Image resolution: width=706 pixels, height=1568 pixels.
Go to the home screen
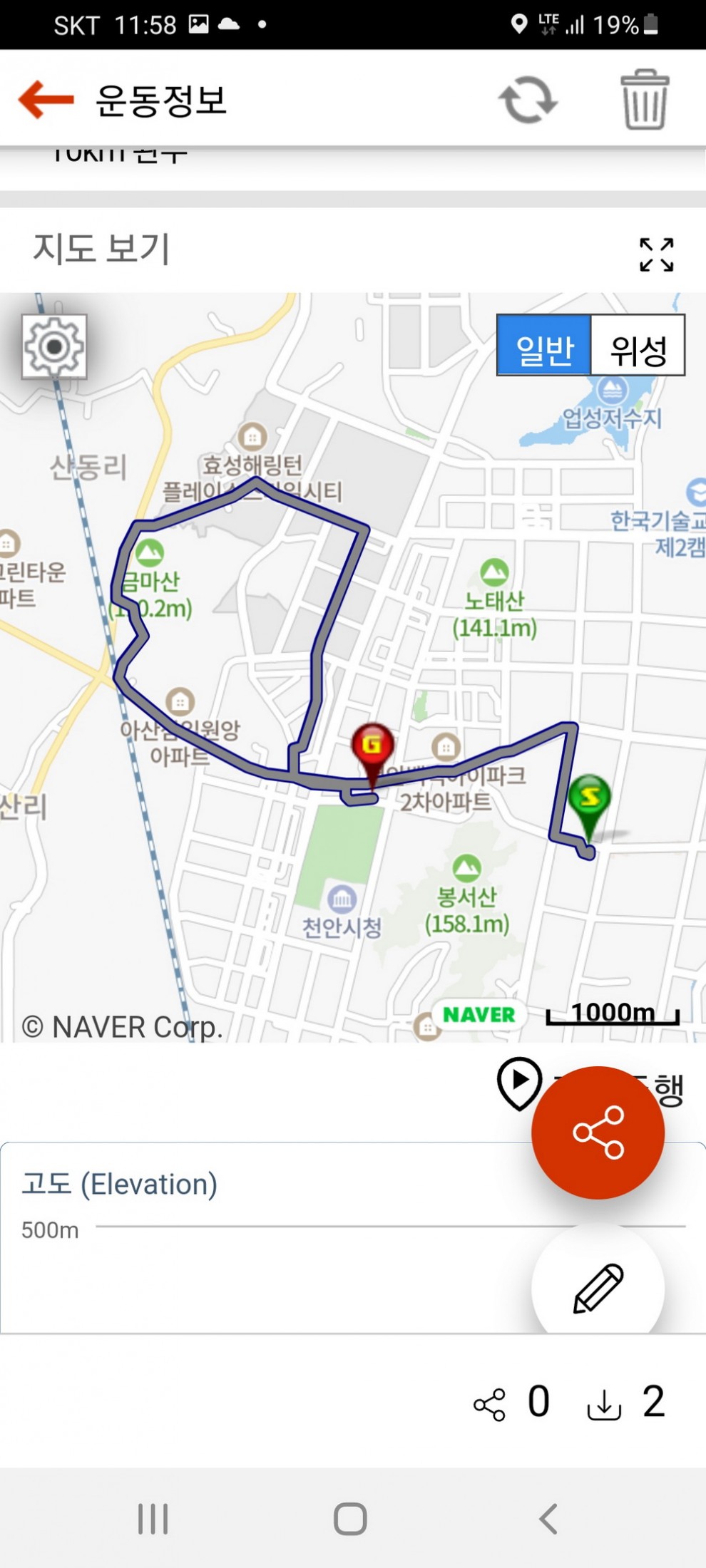tap(350, 1519)
